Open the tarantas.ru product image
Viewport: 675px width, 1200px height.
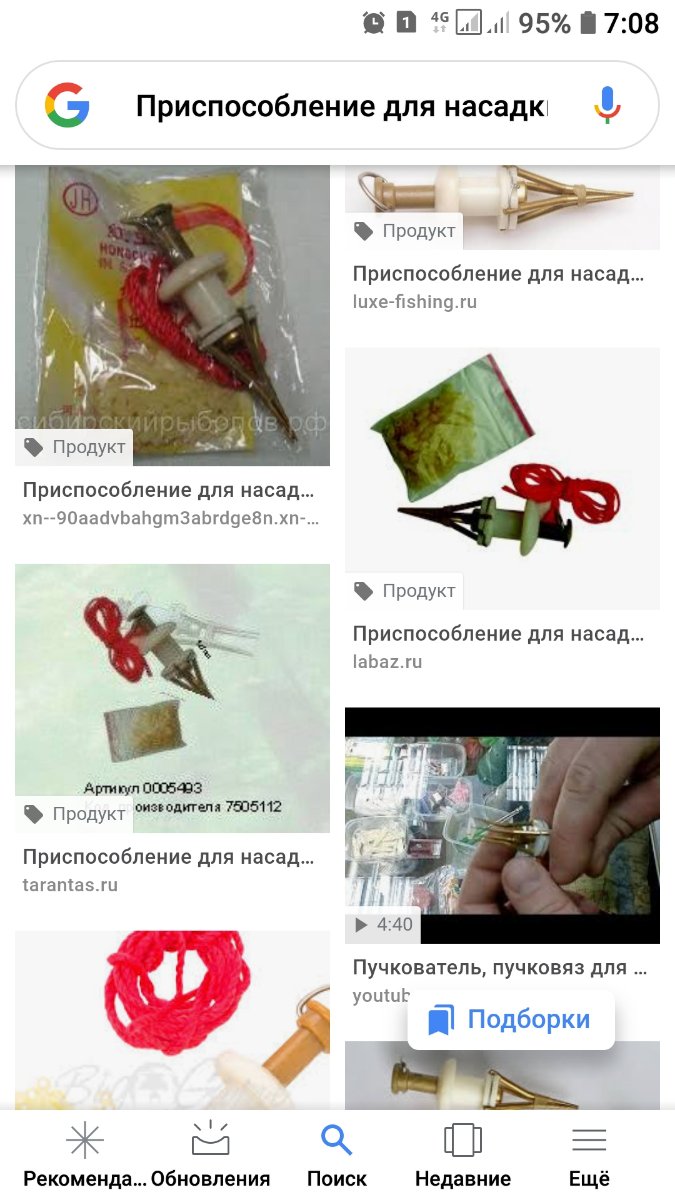pos(172,698)
